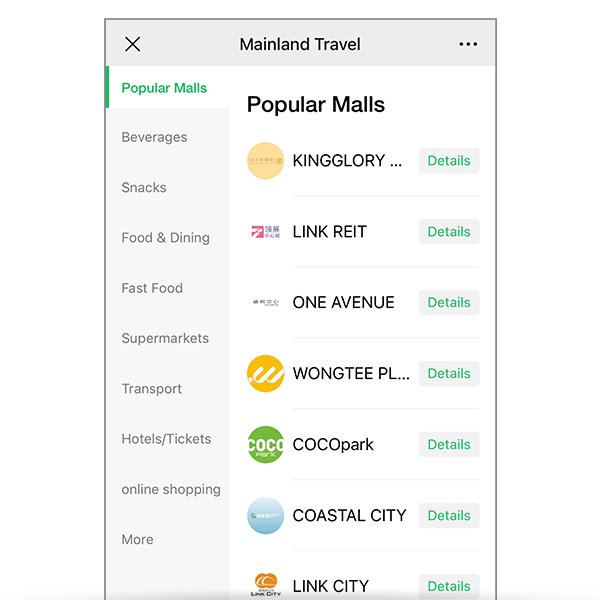
Task: Open the Transport category
Action: tap(151, 389)
